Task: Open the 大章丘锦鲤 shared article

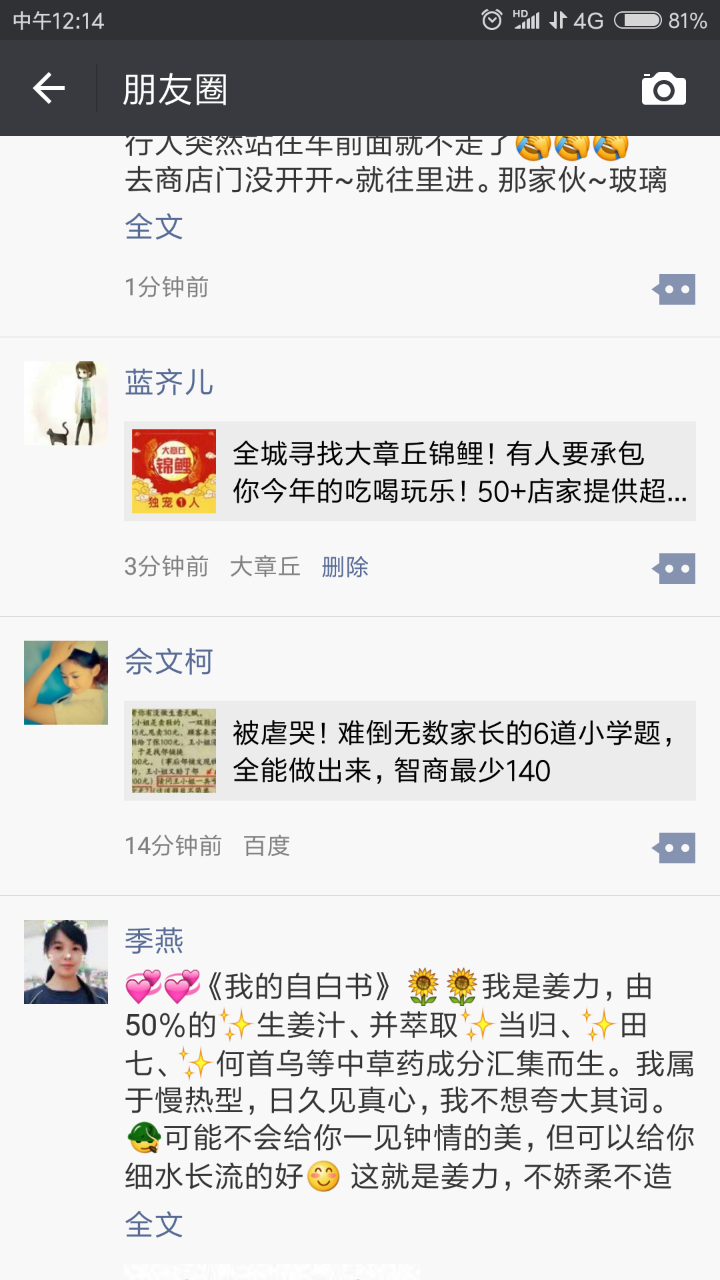Action: pyautogui.click(x=410, y=472)
